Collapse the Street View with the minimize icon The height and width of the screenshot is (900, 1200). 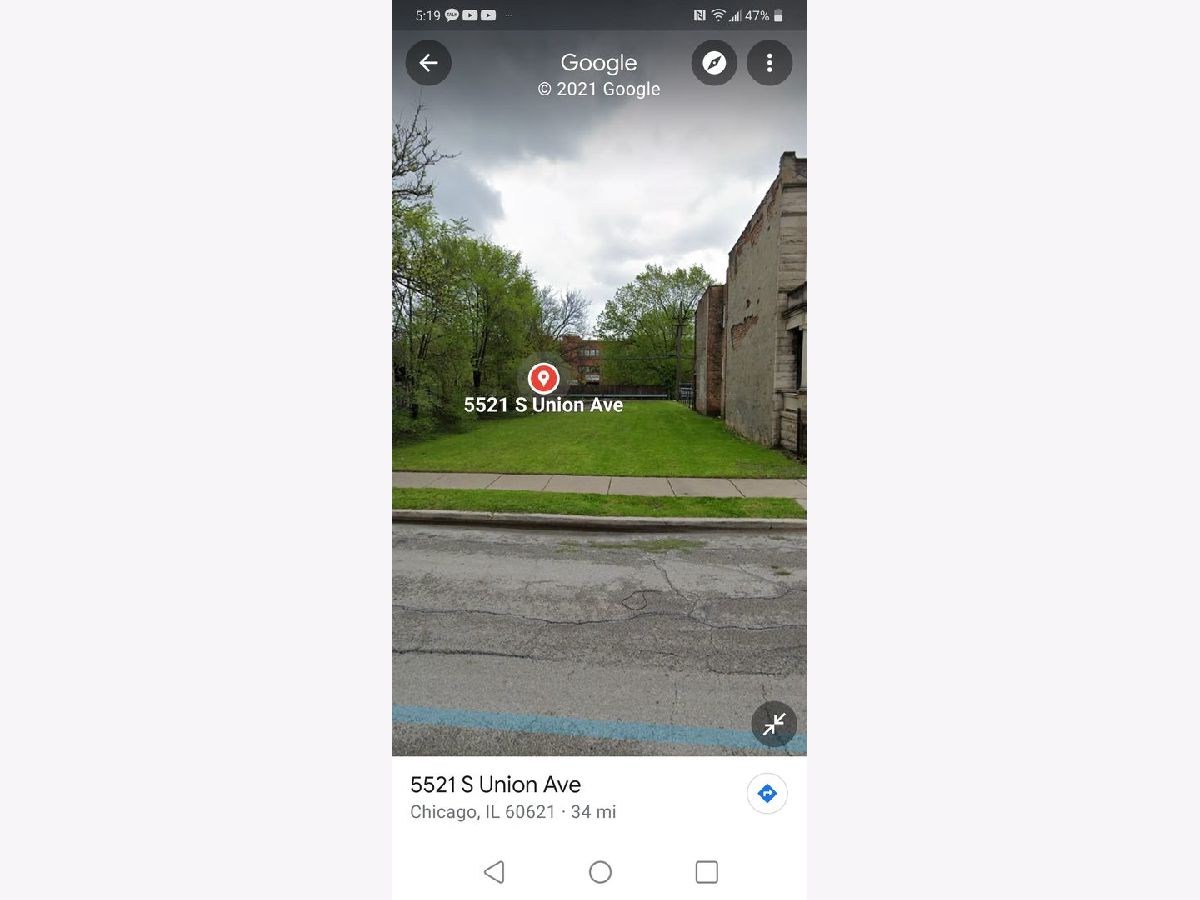pyautogui.click(x=774, y=725)
